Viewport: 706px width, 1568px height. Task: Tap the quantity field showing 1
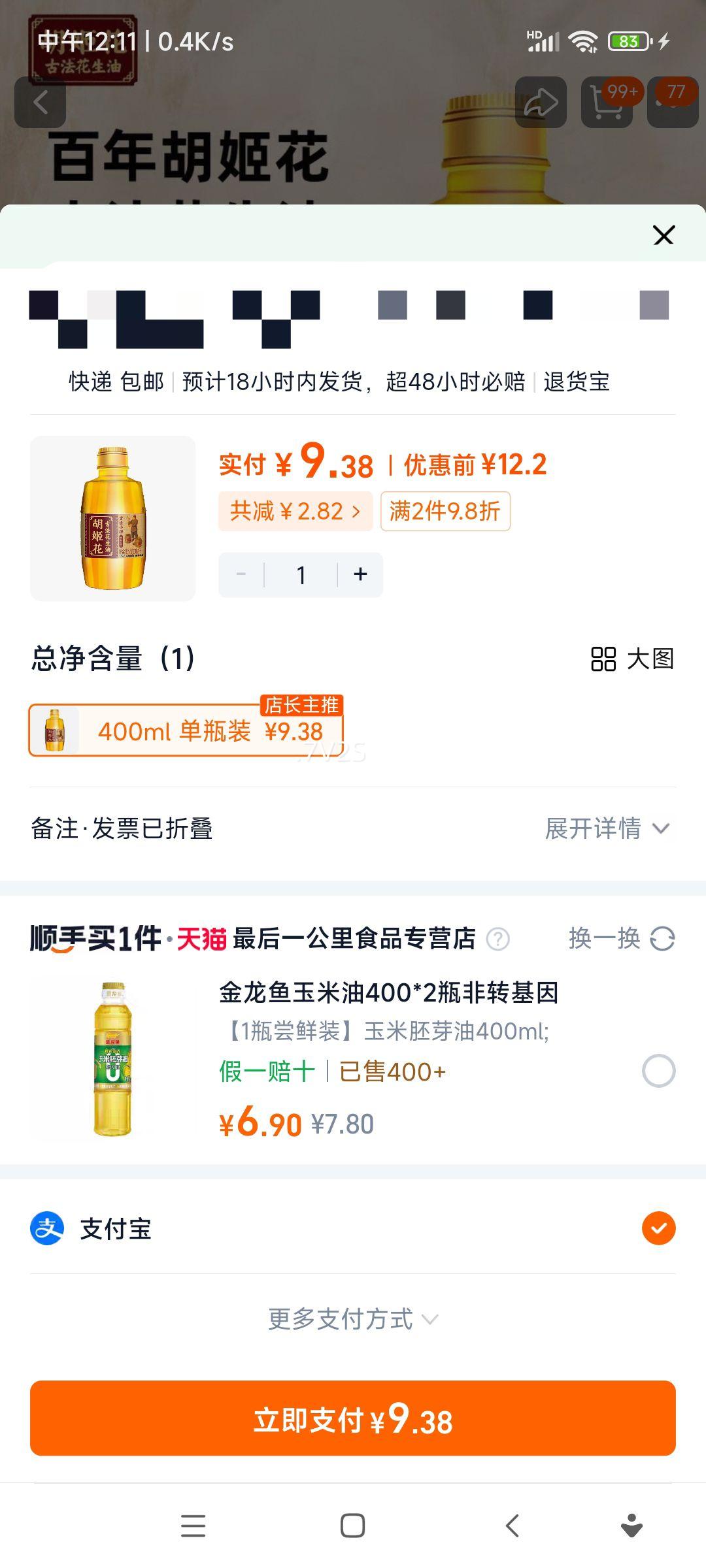point(300,574)
